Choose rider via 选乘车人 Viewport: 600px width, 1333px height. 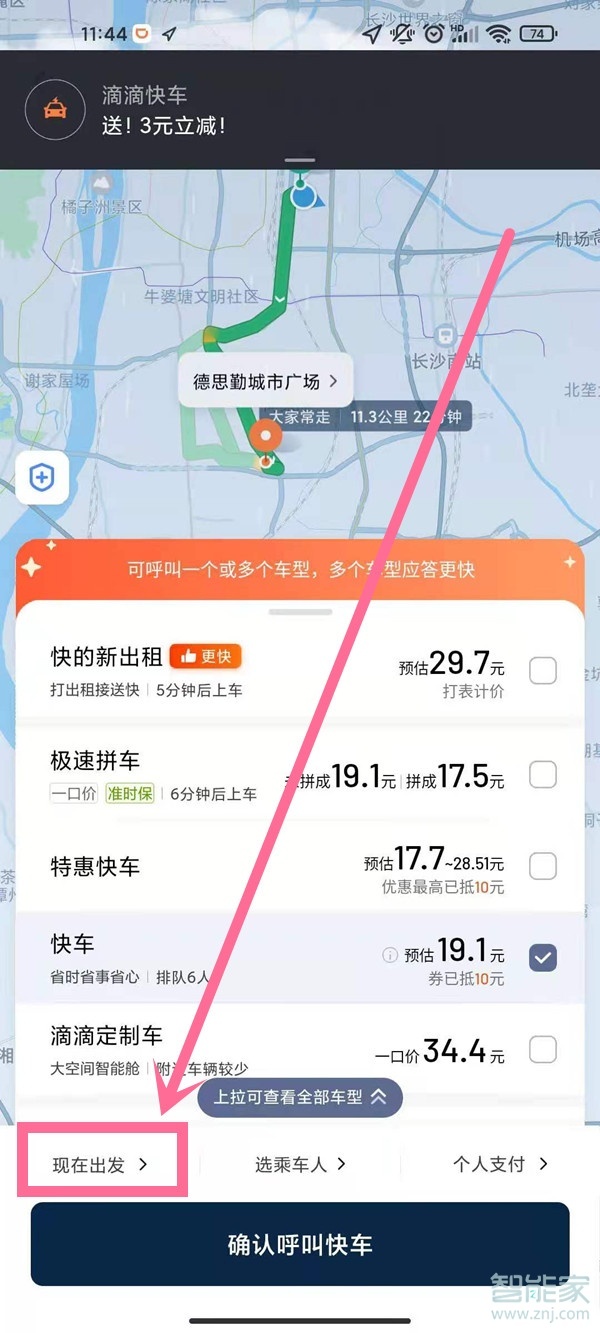[300, 1164]
